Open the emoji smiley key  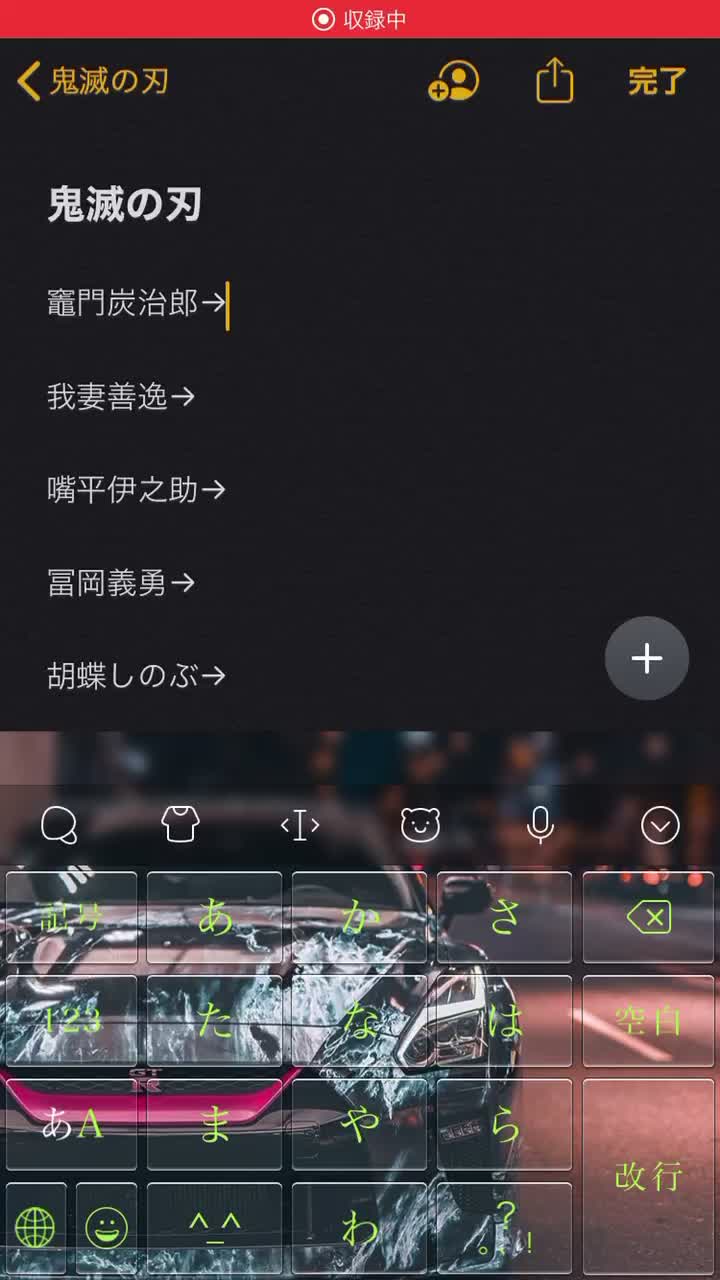(x=106, y=1227)
